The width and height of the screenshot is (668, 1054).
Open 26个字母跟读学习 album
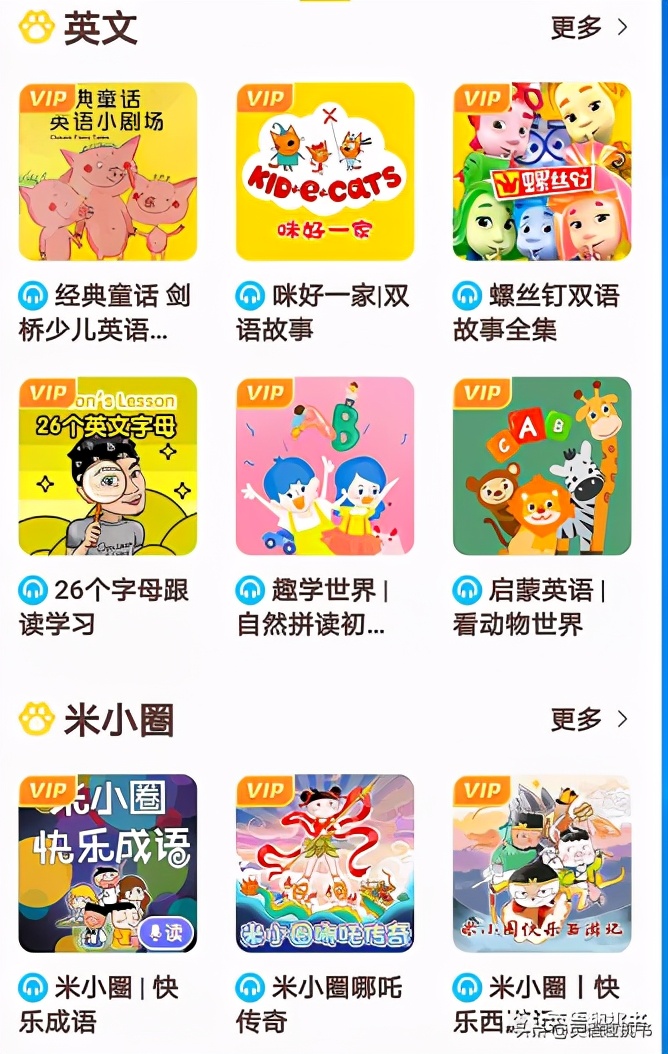(x=108, y=466)
